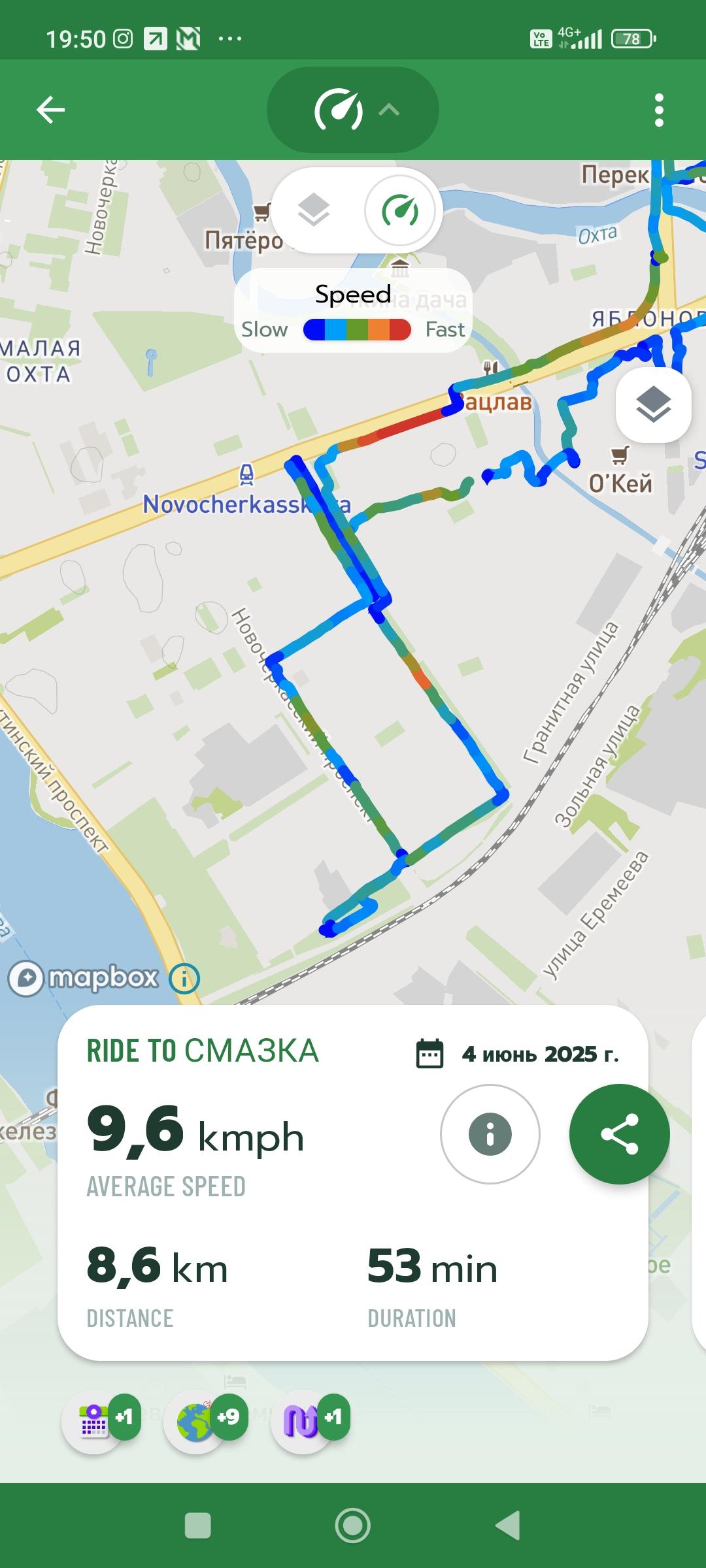Open Mapbox attribution info icon

184,979
